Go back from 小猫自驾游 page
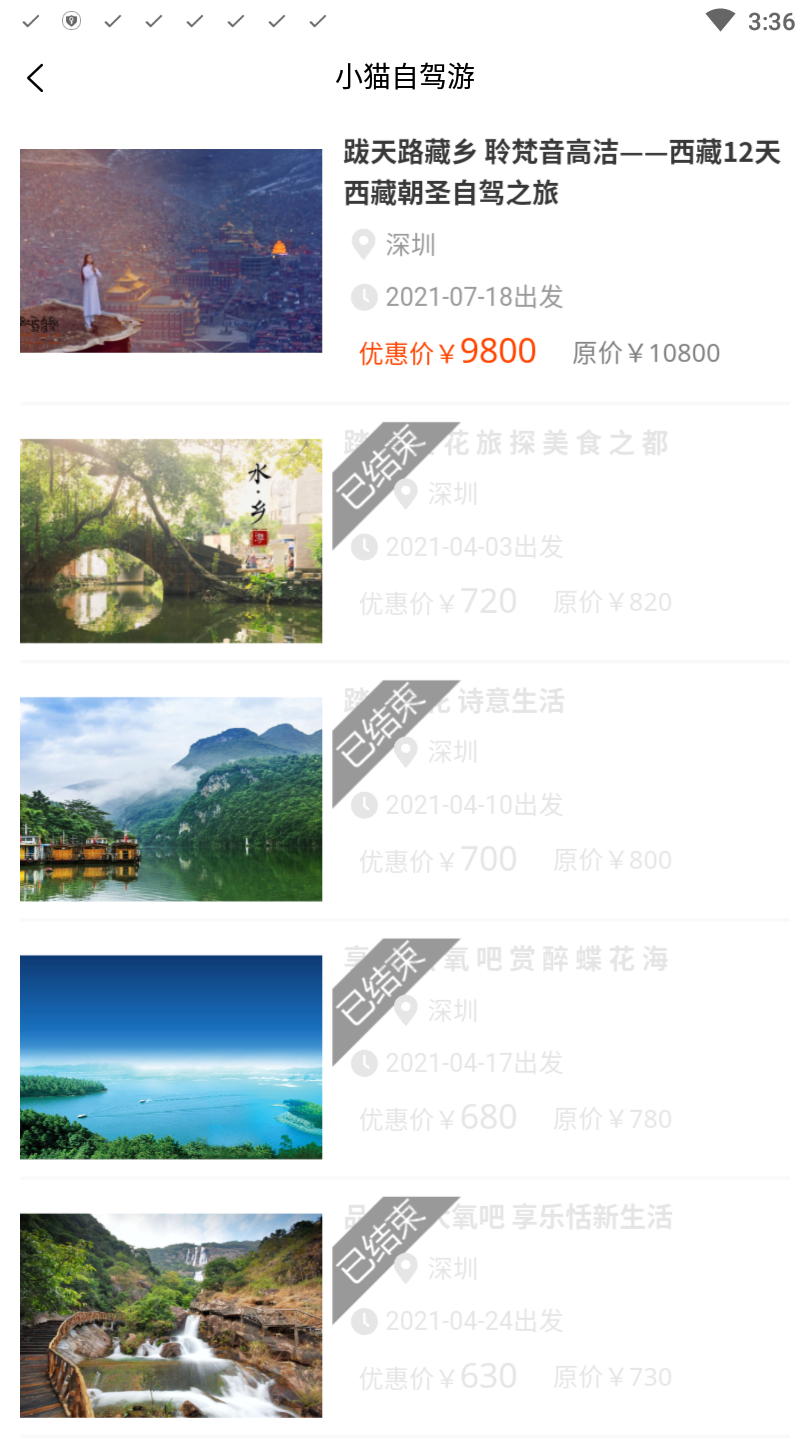This screenshot has width=810, height=1440. [36, 78]
